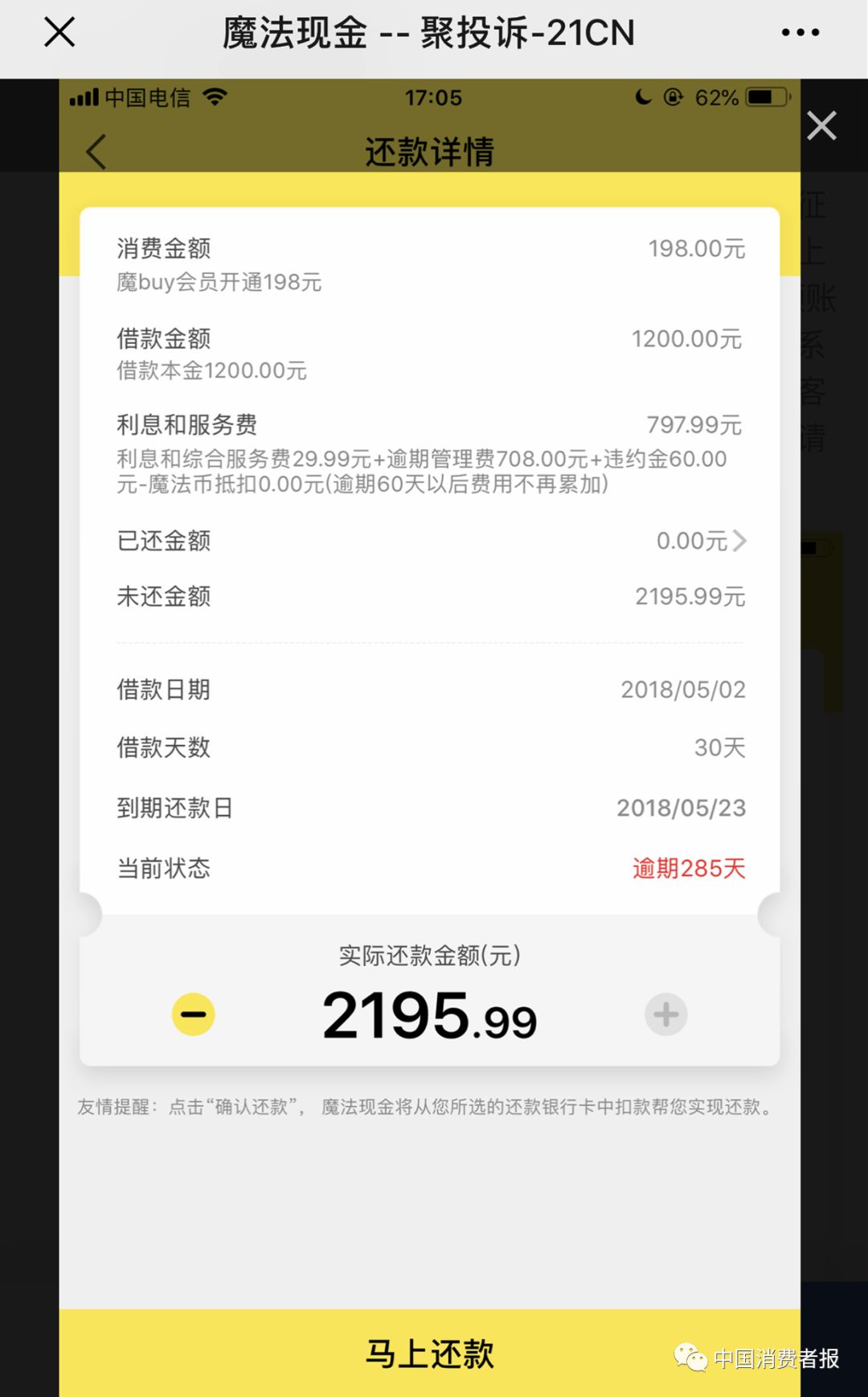Tap the repayment amount 2195.99 field
Screen dimensions: 868x1397
(x=430, y=1014)
